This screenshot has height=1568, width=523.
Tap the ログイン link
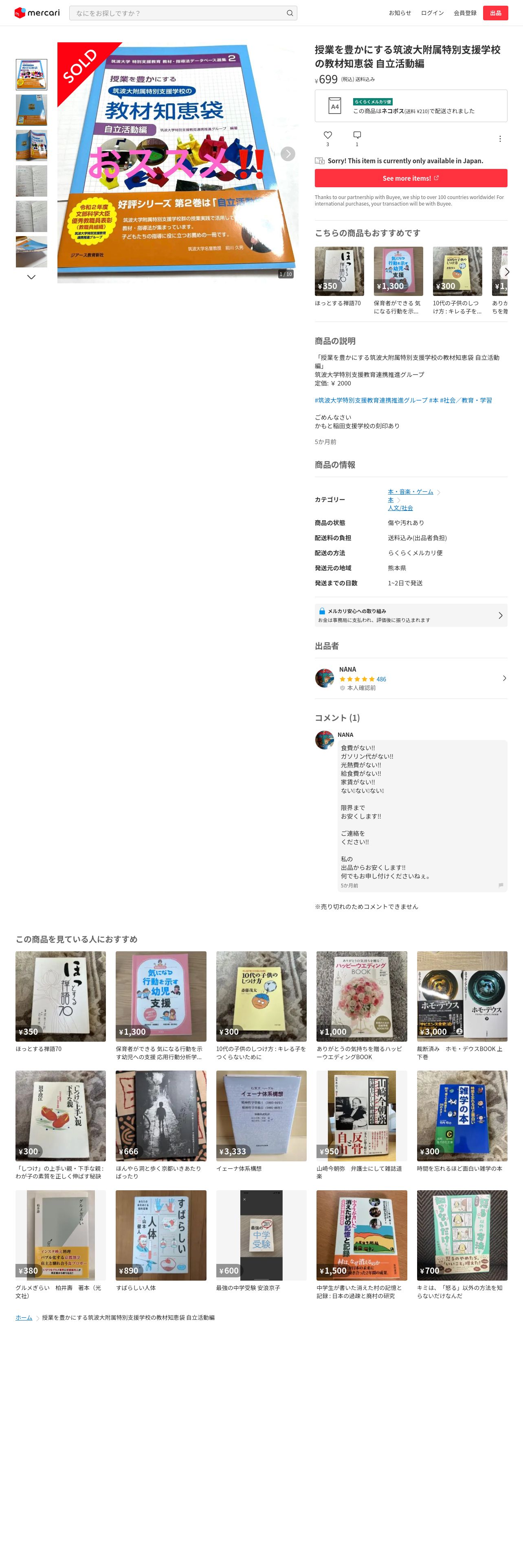(432, 13)
